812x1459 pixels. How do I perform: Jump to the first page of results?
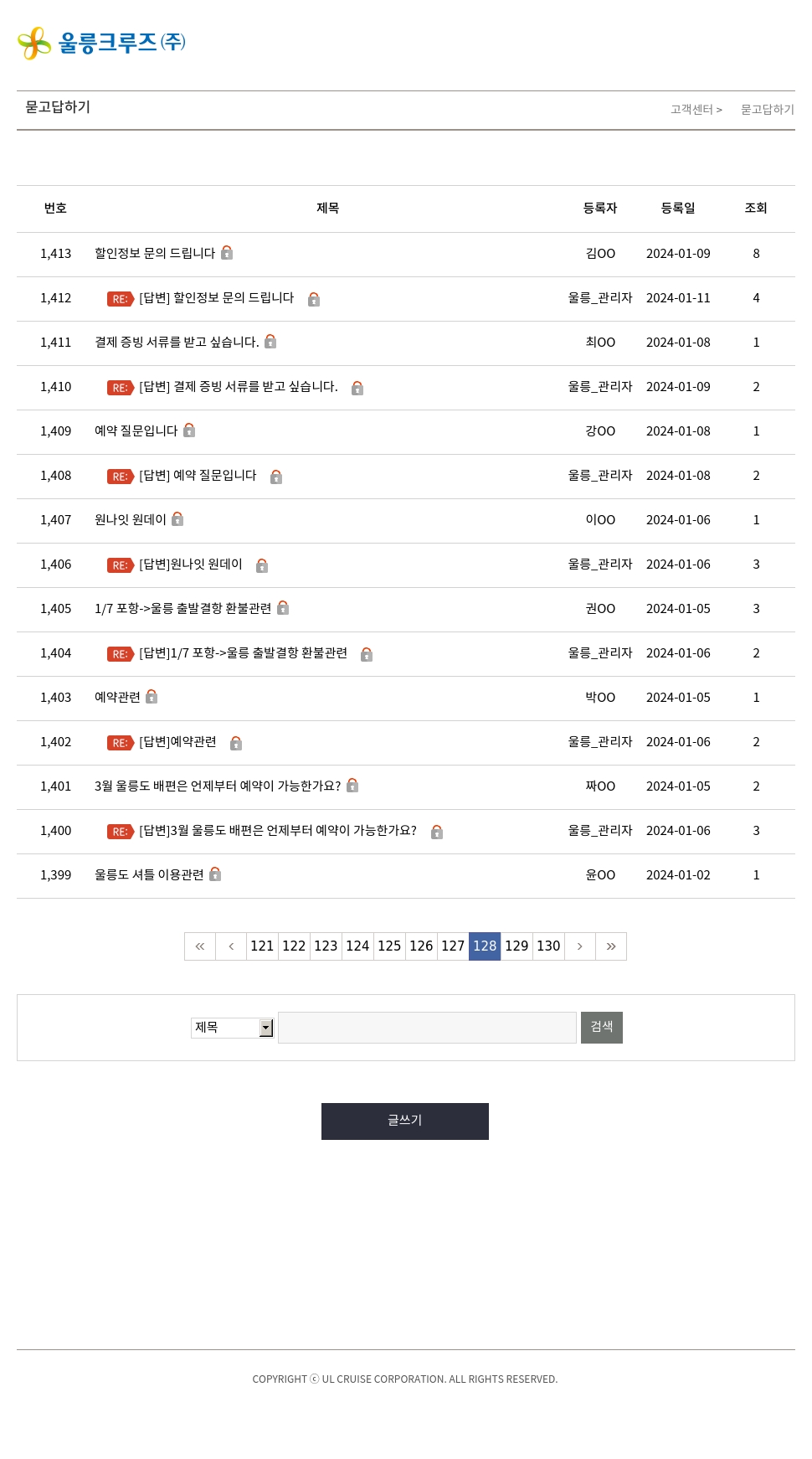[x=200, y=946]
